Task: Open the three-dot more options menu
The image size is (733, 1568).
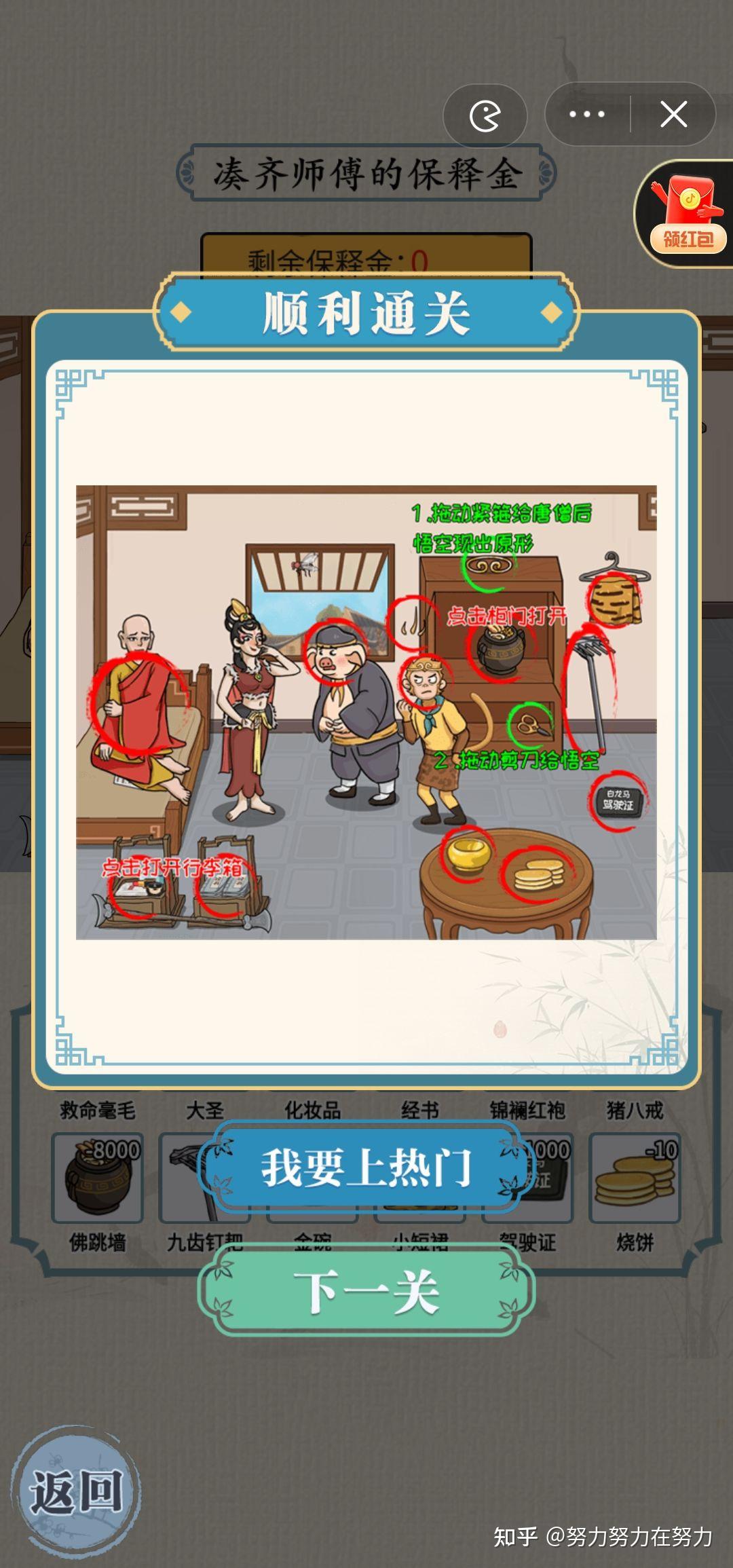Action: pyautogui.click(x=587, y=114)
